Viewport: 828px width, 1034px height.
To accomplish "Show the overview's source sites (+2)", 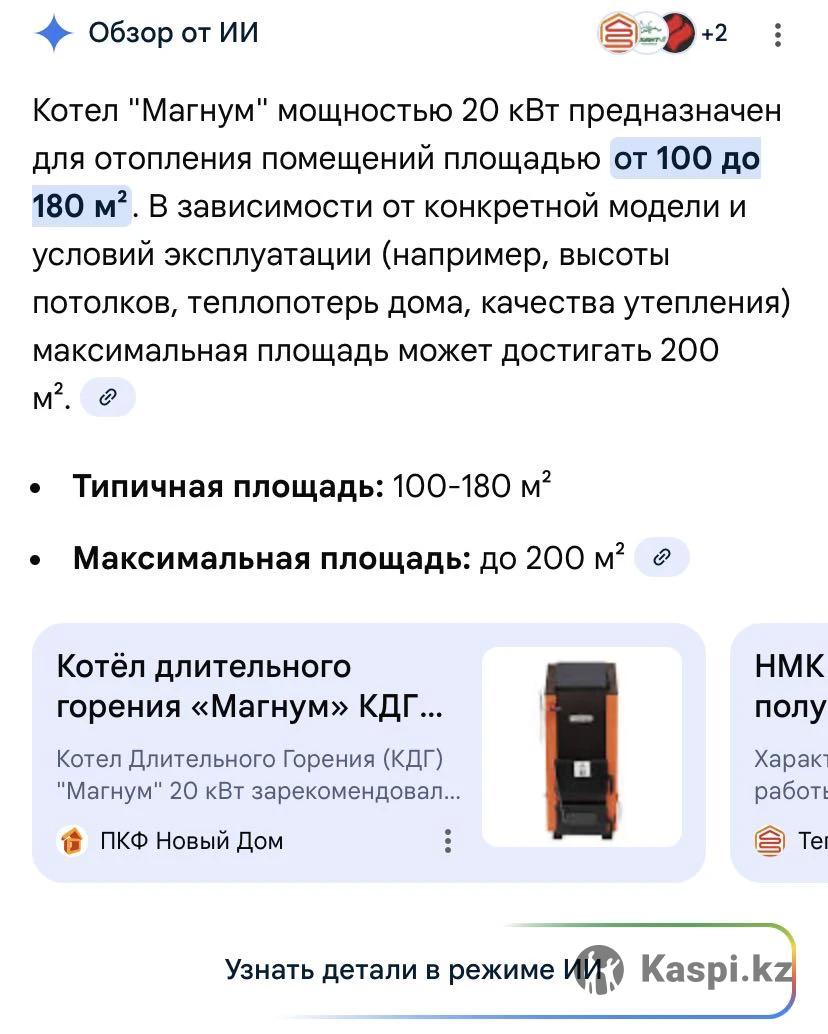I will (664, 34).
